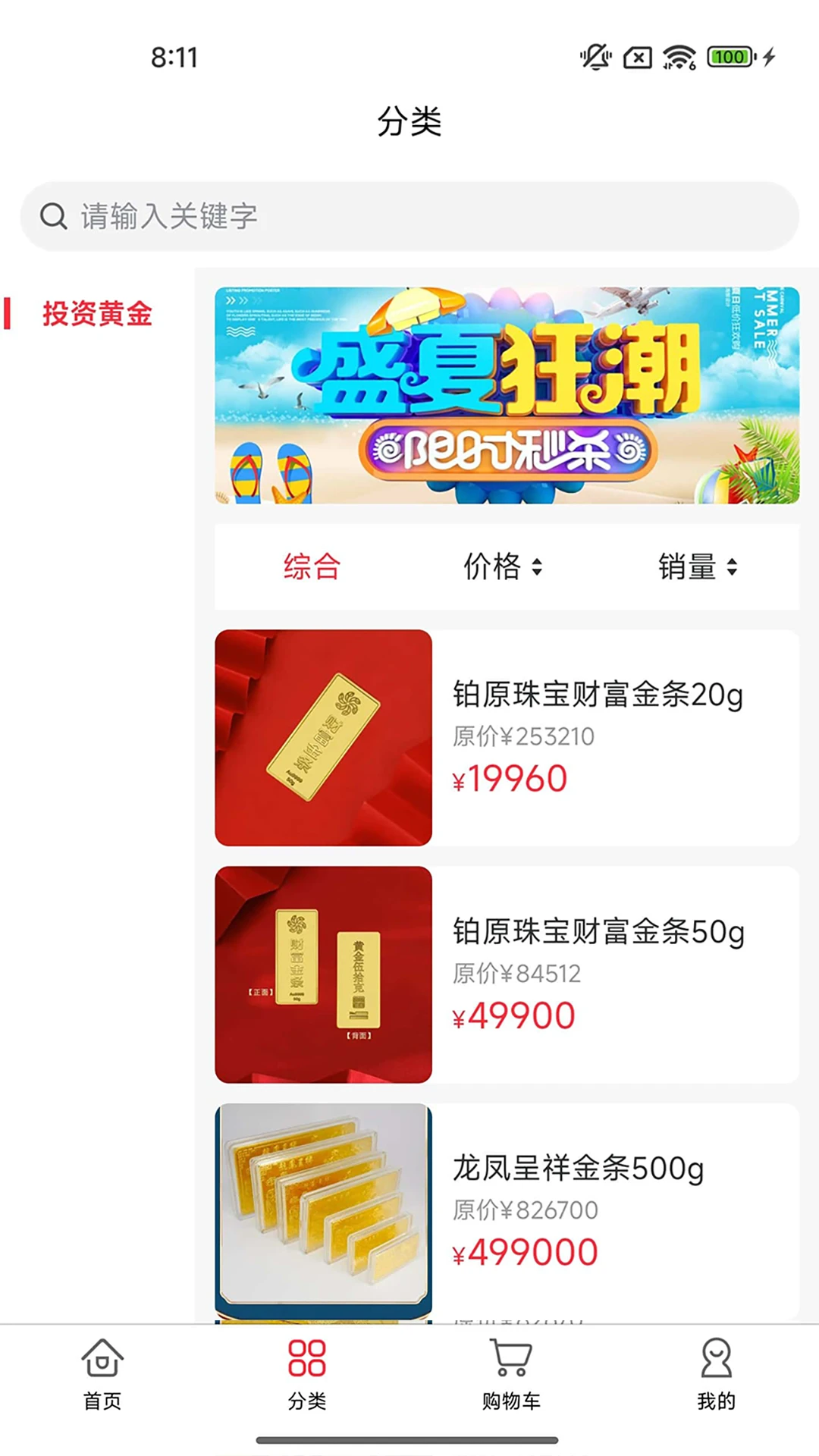Open the 投资黄金 sidebar category
Screen dimensions: 819x1456
tap(97, 312)
